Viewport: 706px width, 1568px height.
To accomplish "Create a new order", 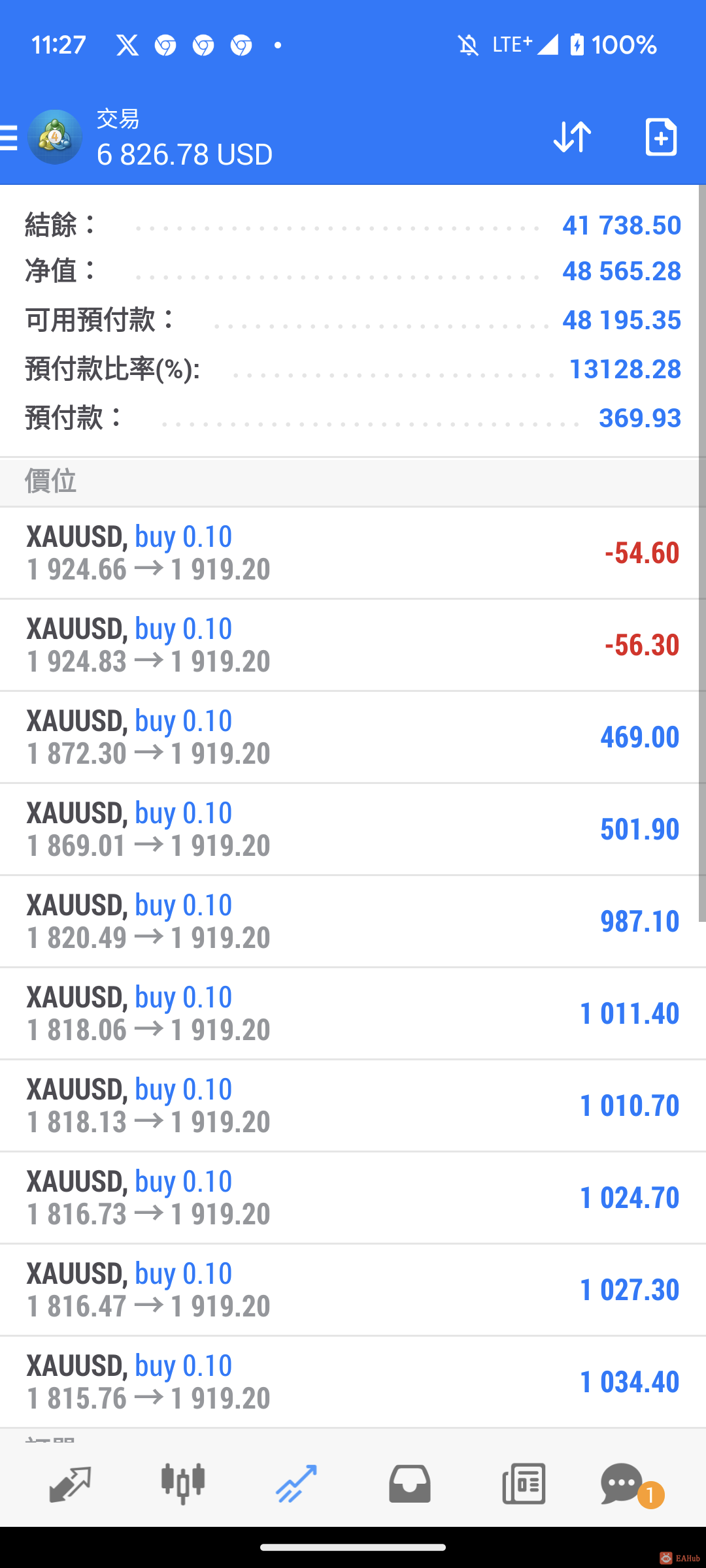I will click(660, 137).
